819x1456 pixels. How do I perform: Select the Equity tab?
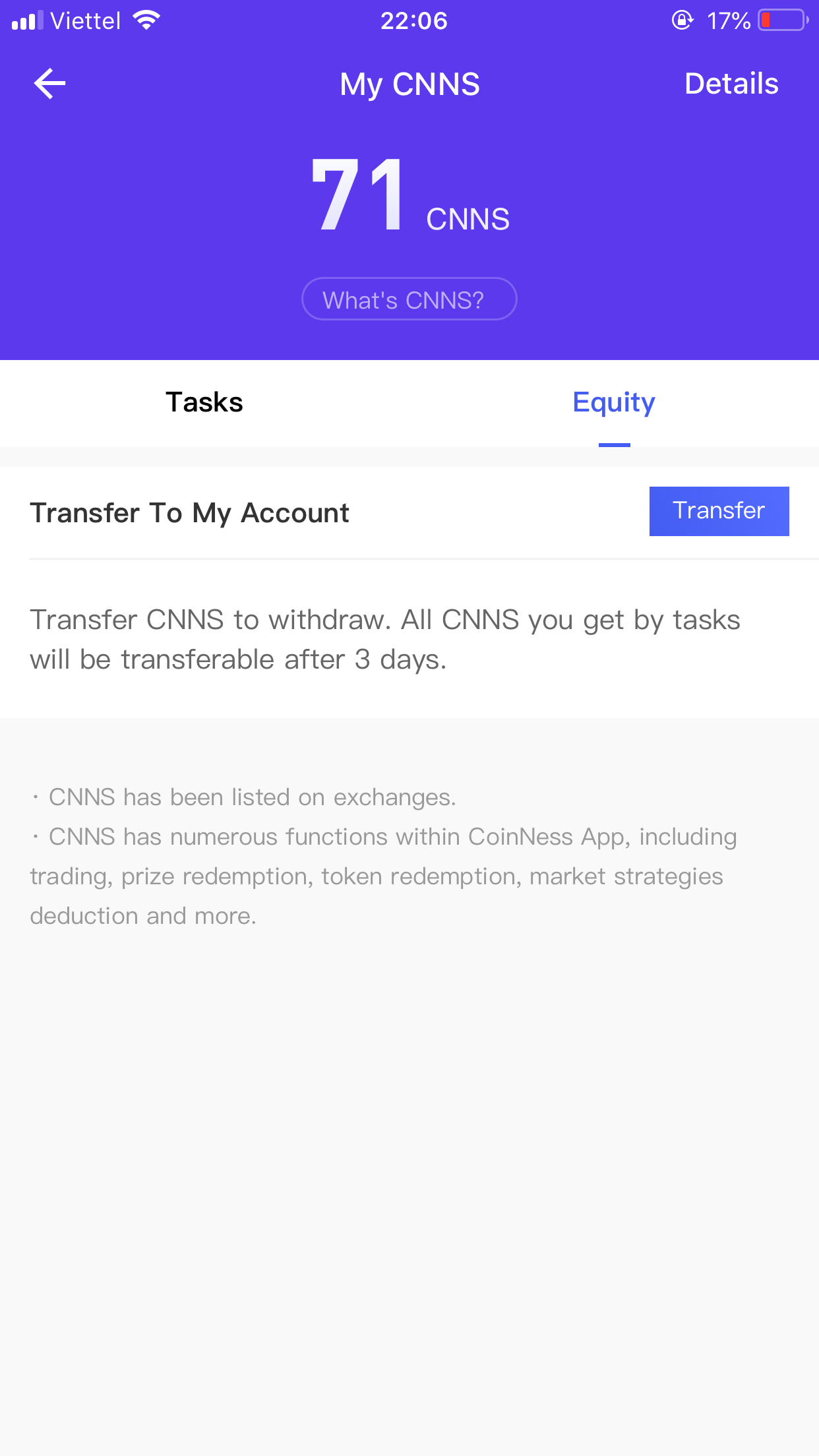point(613,402)
